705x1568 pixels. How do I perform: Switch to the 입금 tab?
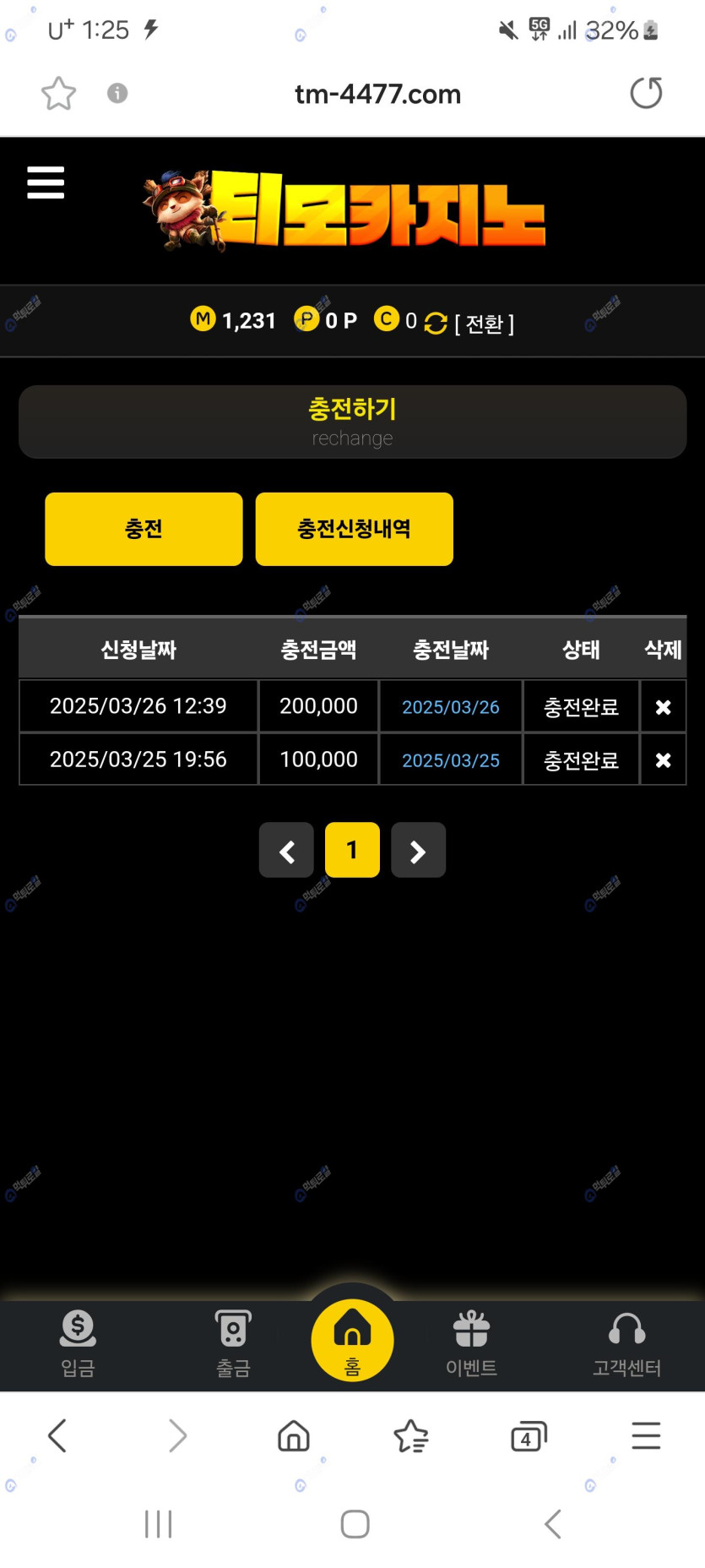(x=78, y=1344)
